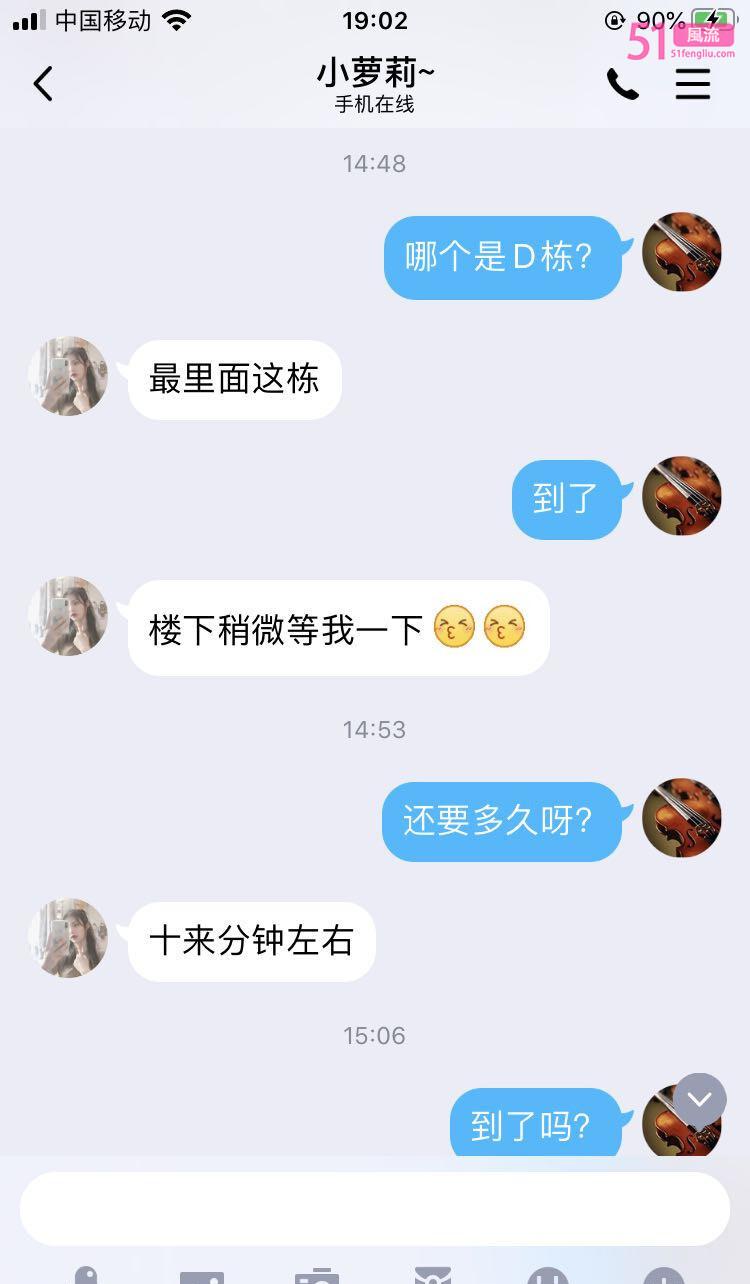
Task: Open the photo gallery icon in toolbar
Action: click(203, 1278)
